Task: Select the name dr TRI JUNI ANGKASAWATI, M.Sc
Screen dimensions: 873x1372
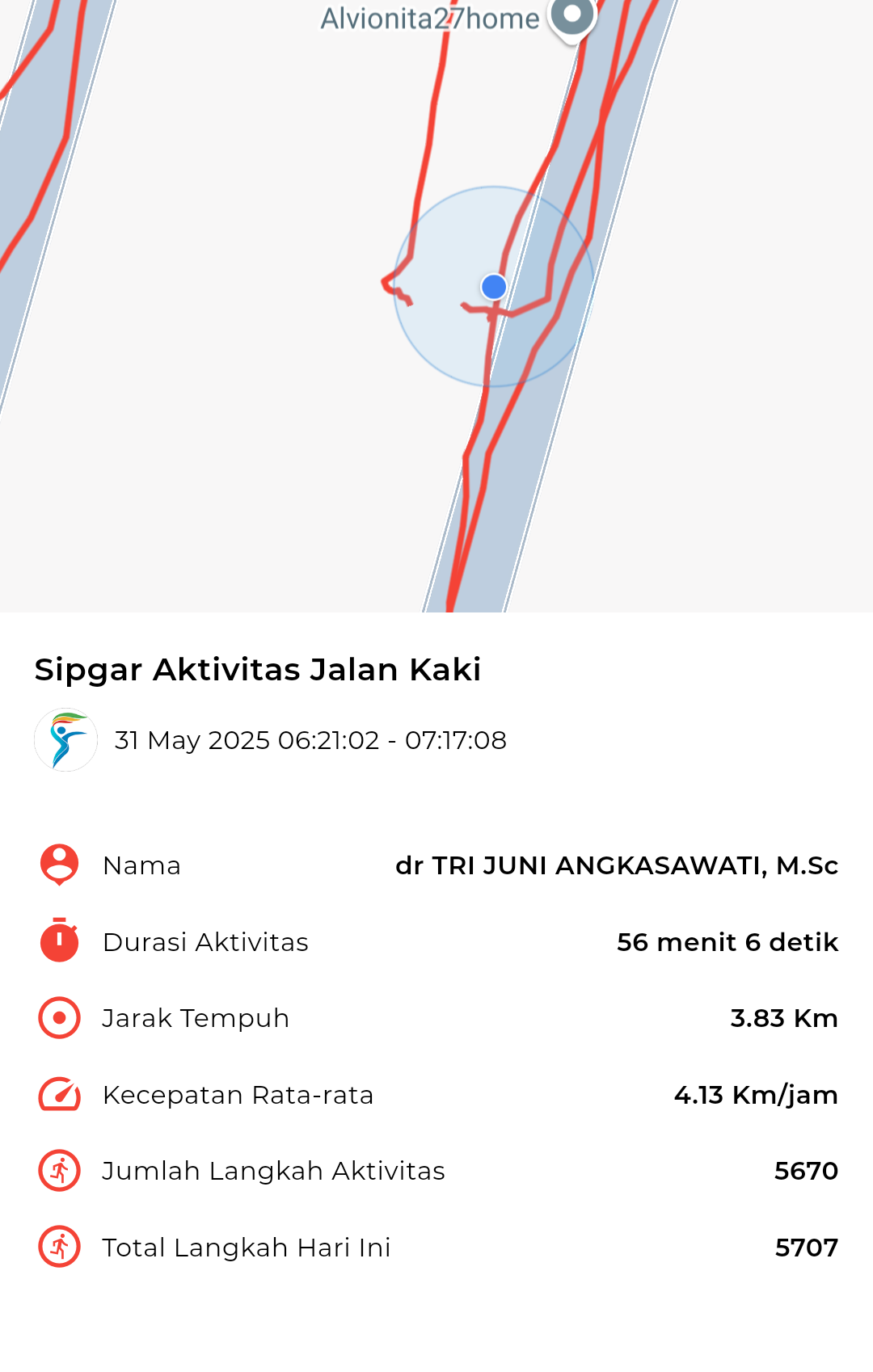Action: tap(617, 865)
